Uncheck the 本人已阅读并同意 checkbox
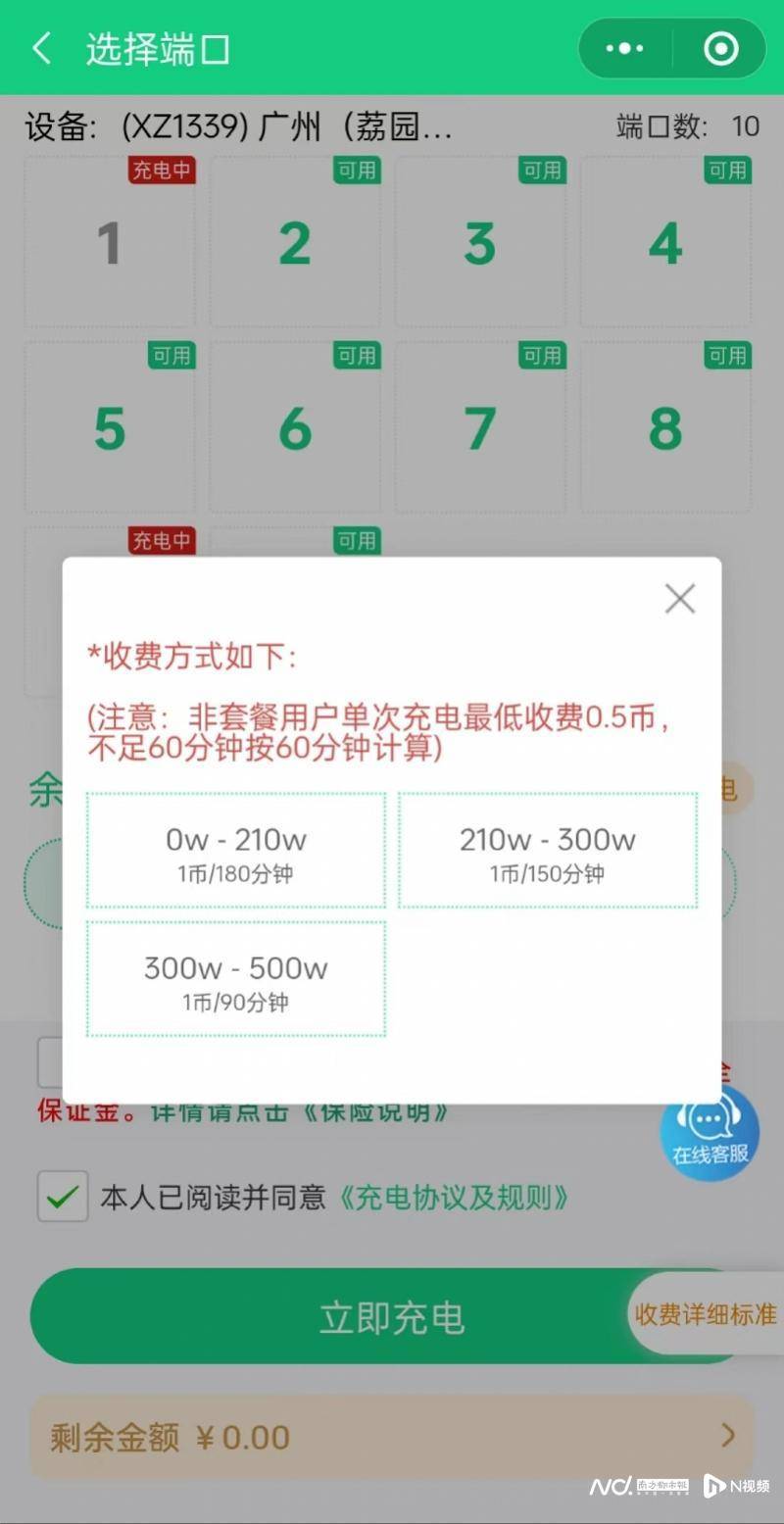 pos(63,1197)
